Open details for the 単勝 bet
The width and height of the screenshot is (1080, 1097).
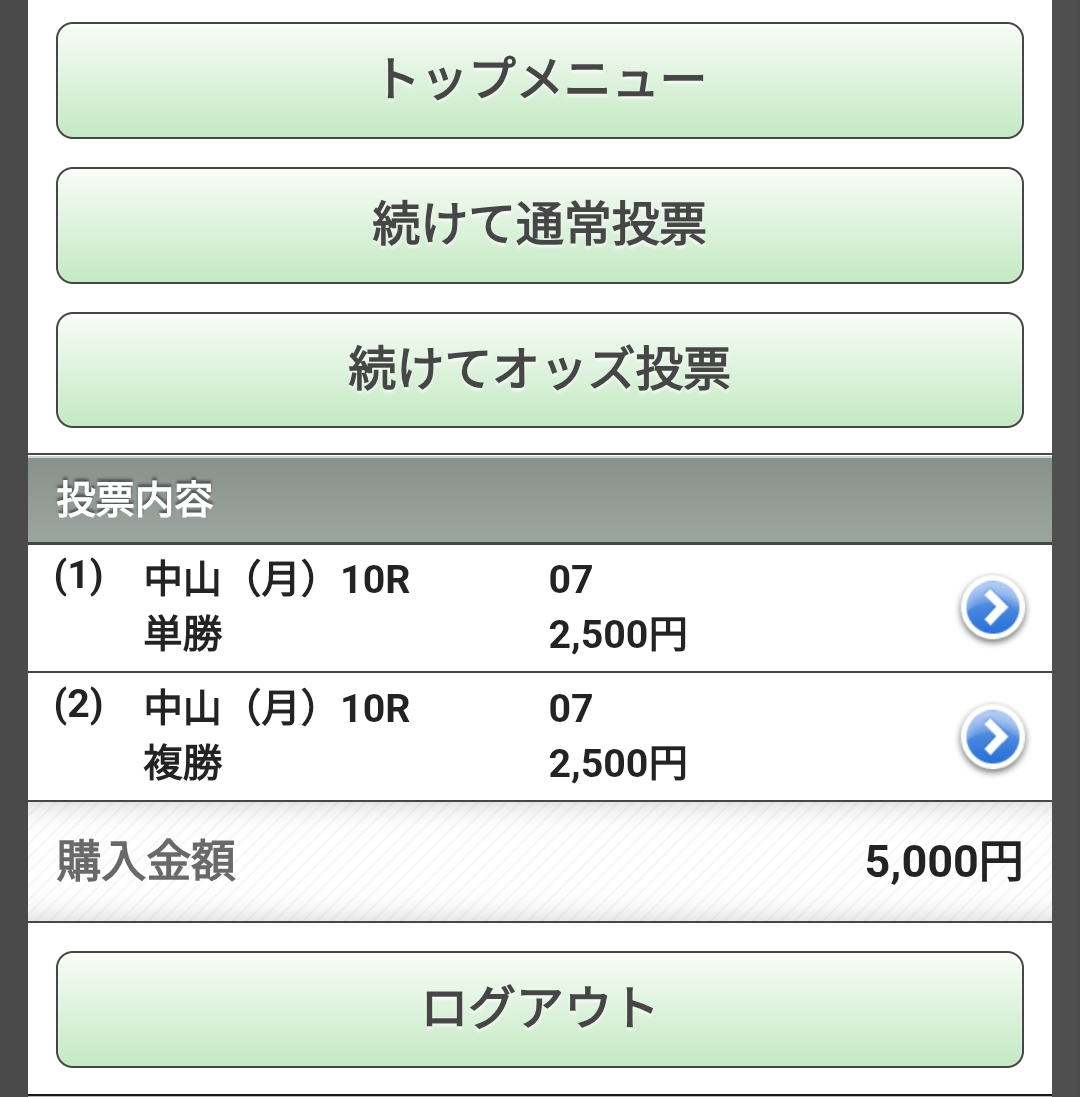click(991, 608)
